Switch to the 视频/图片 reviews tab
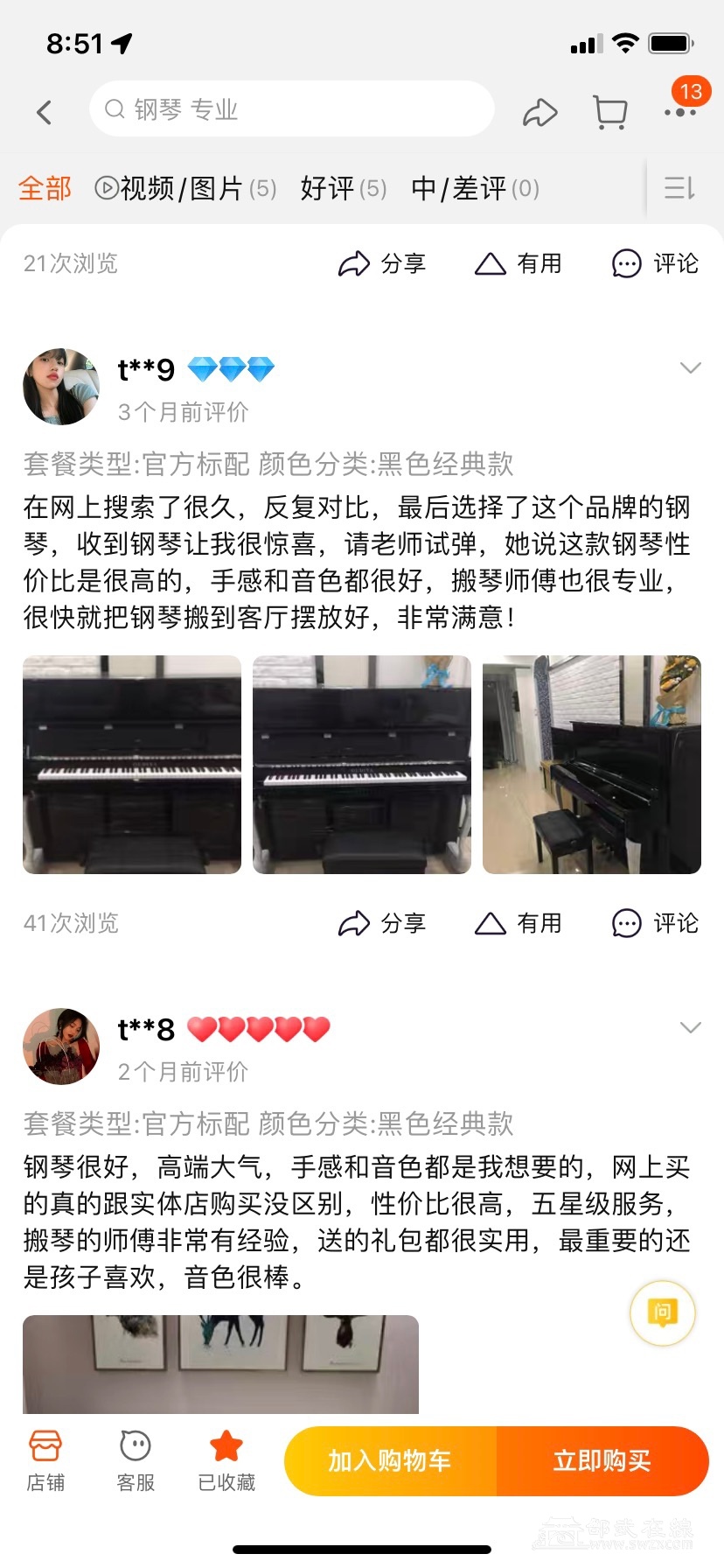Image resolution: width=724 pixels, height=1568 pixels. [185, 188]
